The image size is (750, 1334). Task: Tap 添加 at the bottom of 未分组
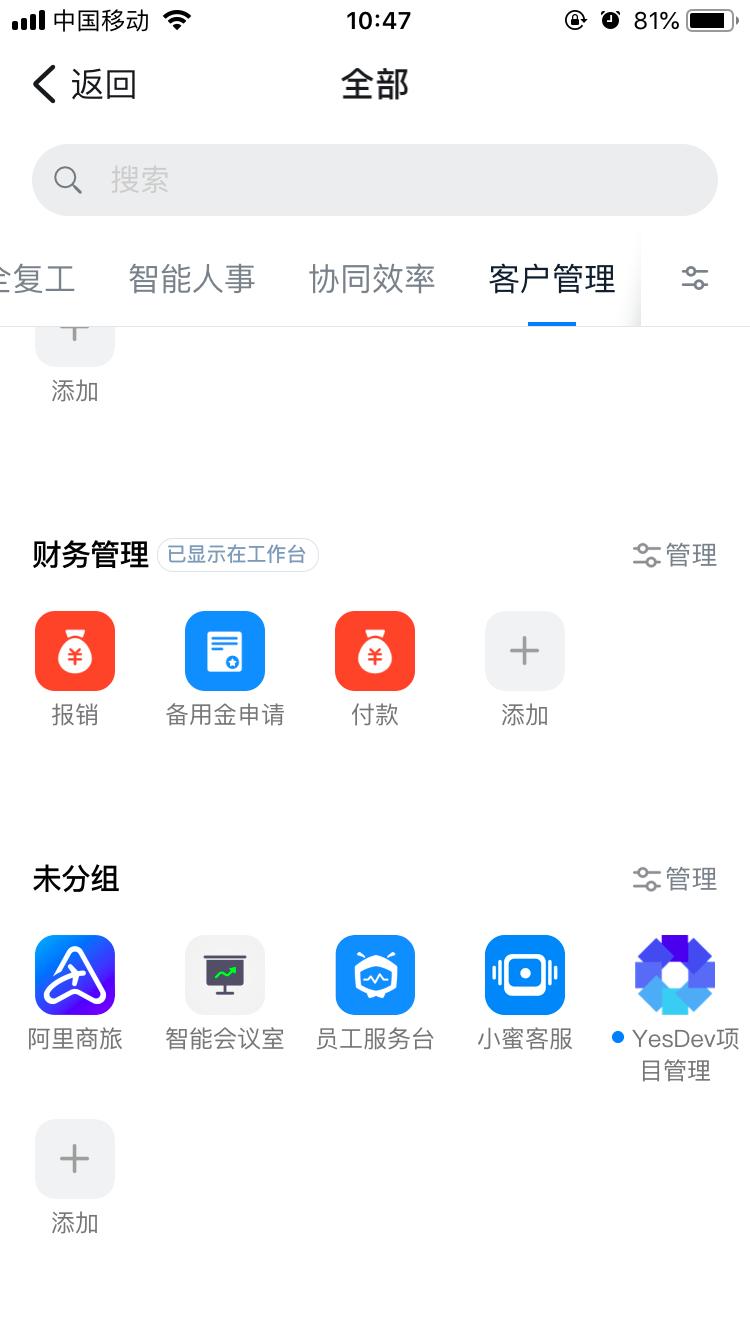[x=75, y=1158]
